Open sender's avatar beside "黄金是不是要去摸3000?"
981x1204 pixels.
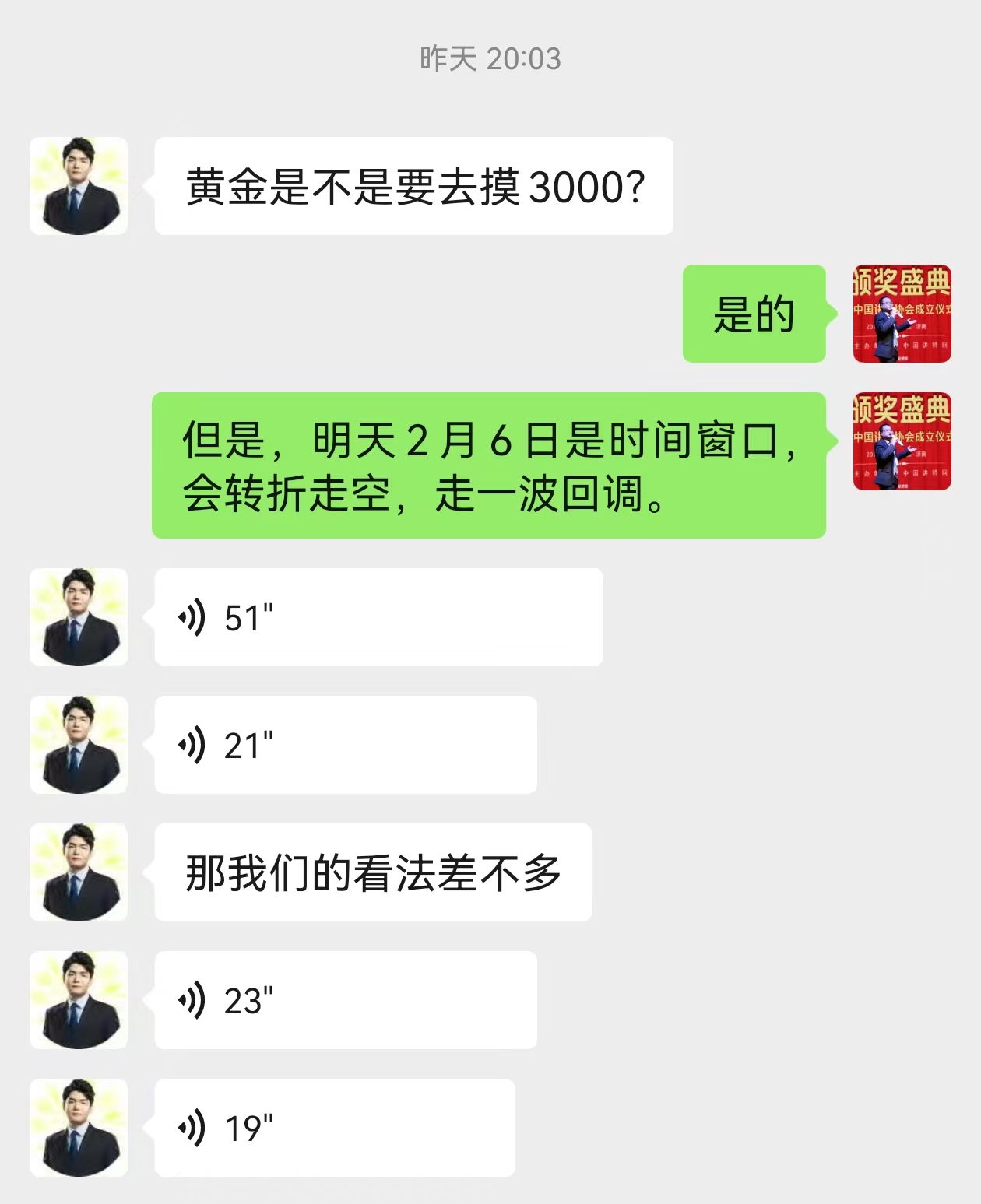[79, 186]
